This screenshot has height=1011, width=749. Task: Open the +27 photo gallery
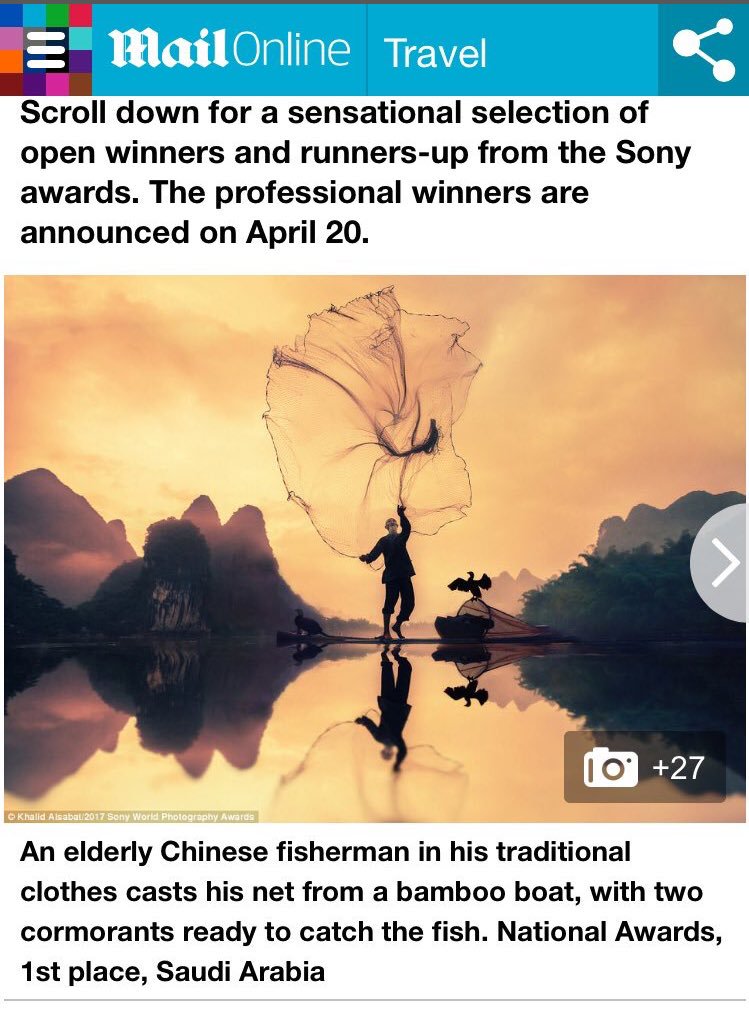coord(645,767)
